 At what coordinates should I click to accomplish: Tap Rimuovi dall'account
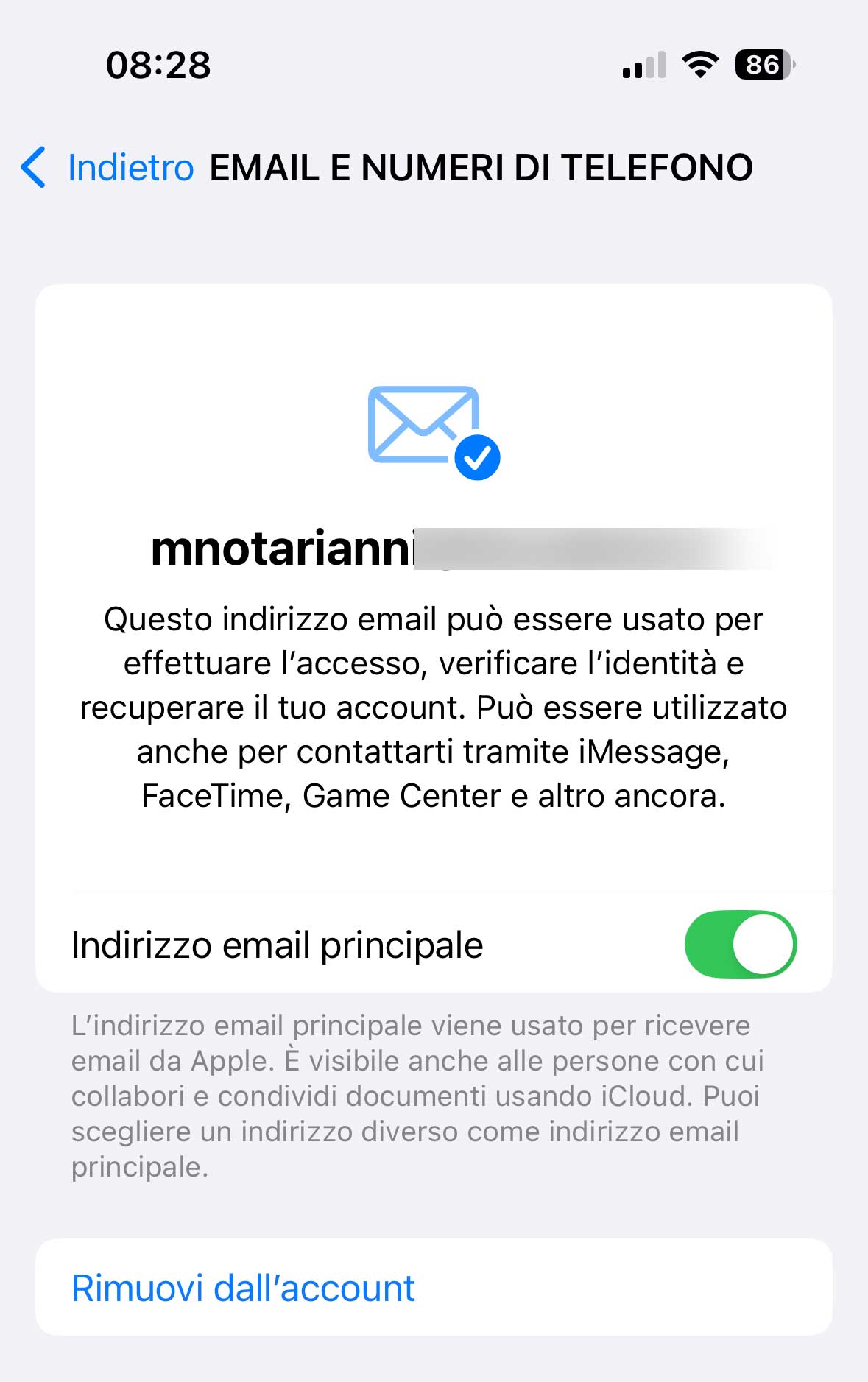(243, 1288)
